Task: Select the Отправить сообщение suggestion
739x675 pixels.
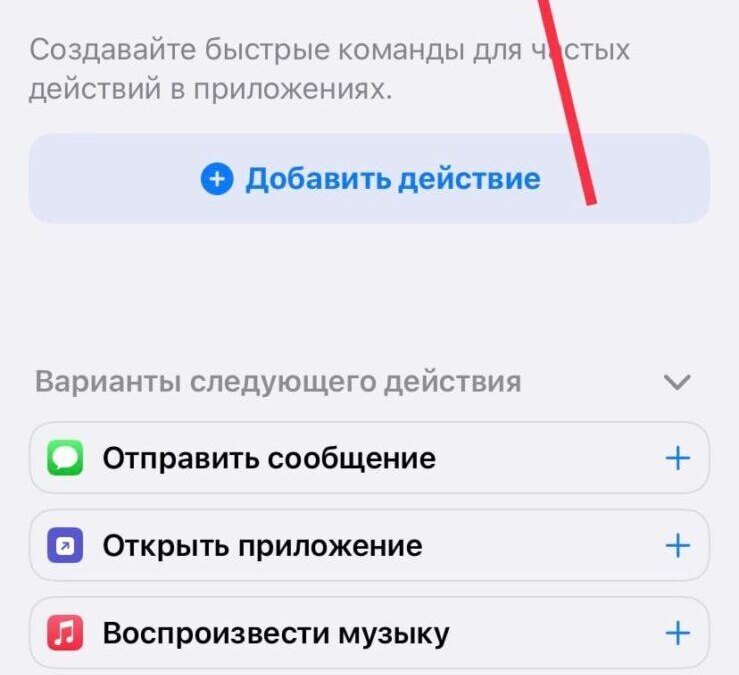Action: 269,459
